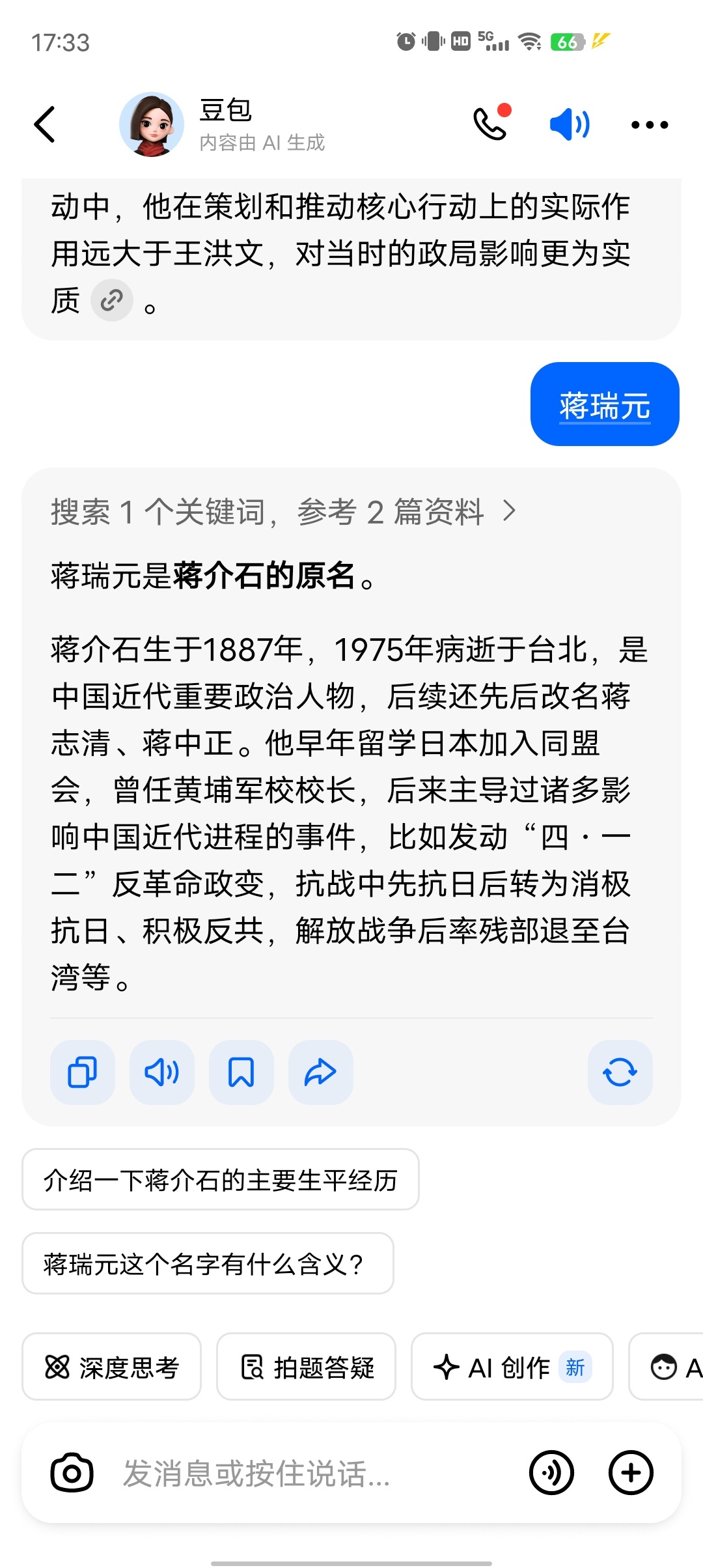This screenshot has height=1568, width=703.
Task: Tap the voice input icon
Action: click(551, 1473)
